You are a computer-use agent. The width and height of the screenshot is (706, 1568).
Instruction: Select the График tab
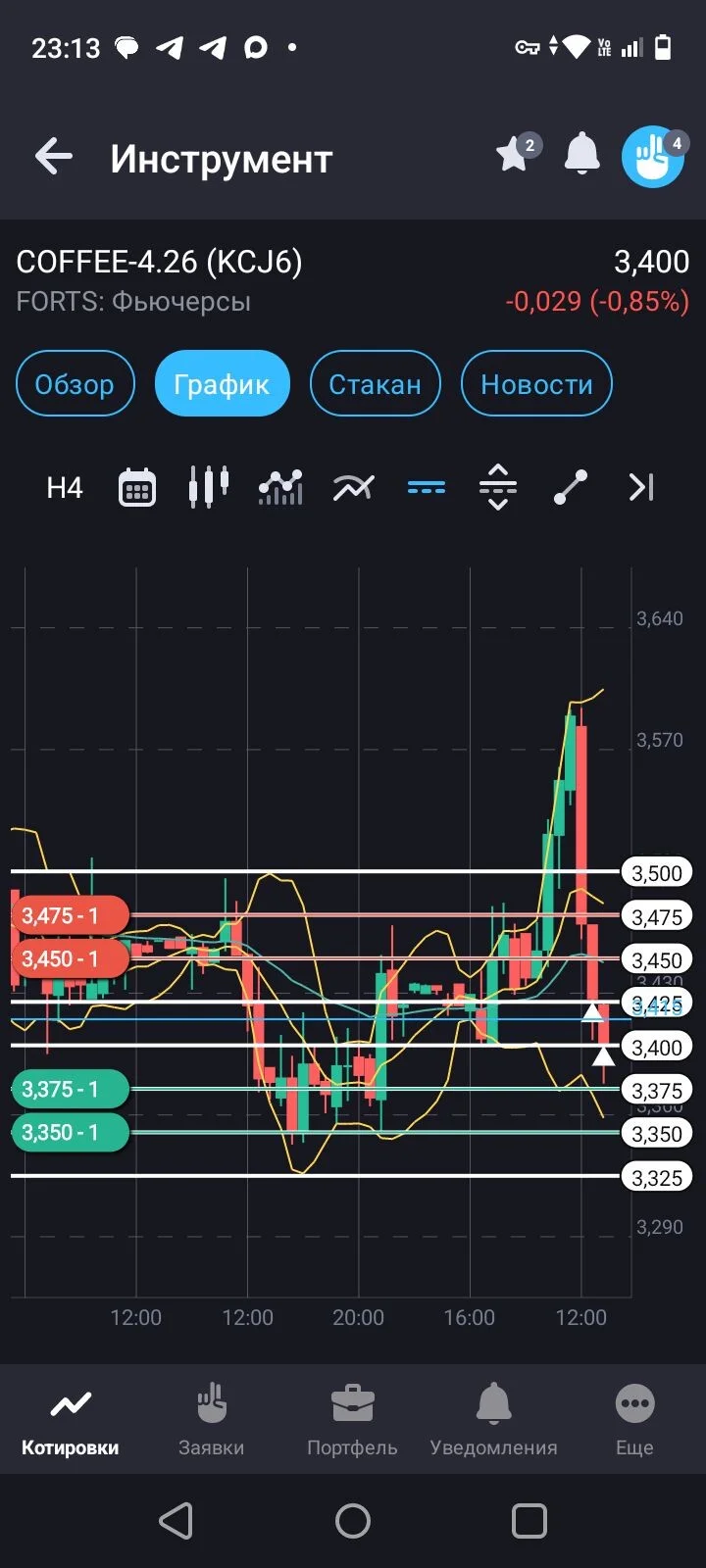pyautogui.click(x=222, y=384)
